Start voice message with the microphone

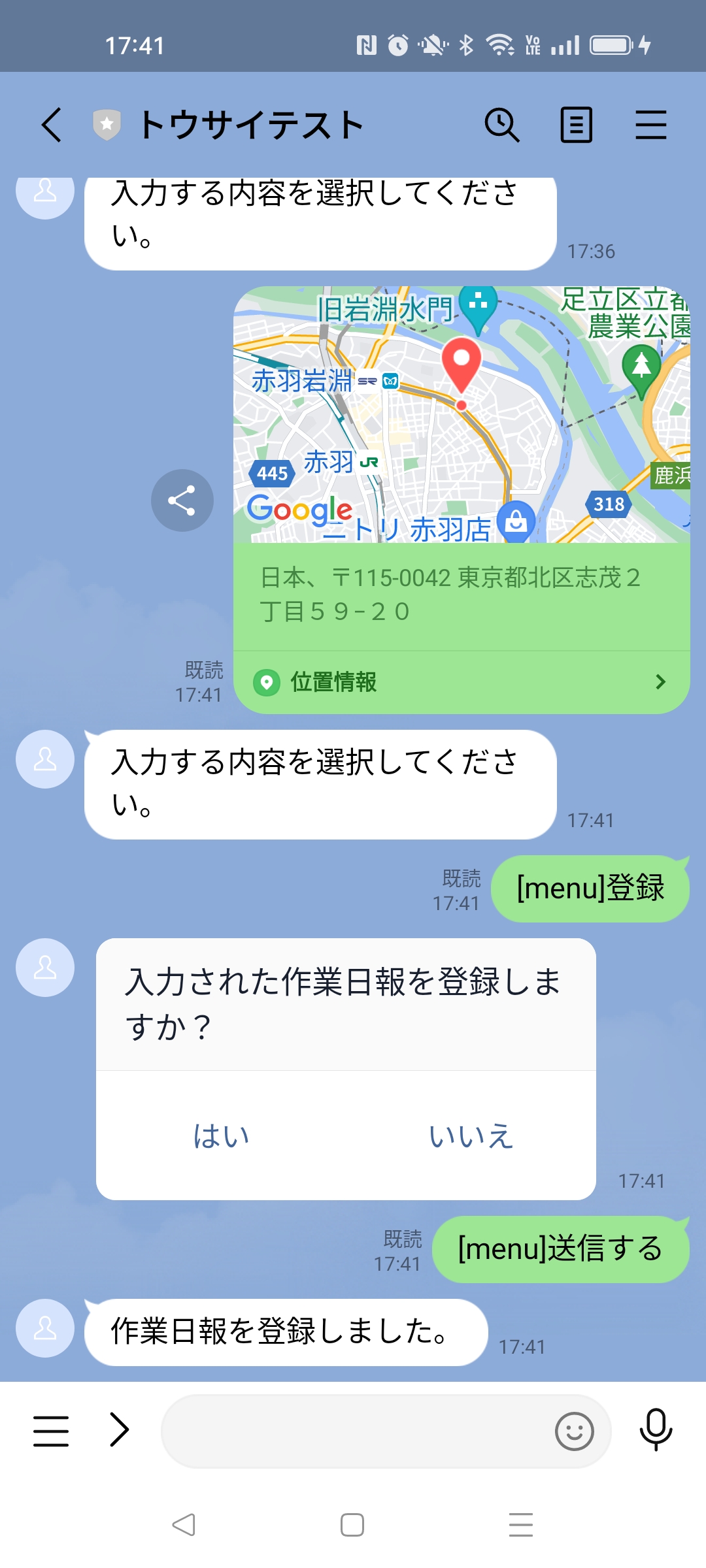coord(656,1431)
